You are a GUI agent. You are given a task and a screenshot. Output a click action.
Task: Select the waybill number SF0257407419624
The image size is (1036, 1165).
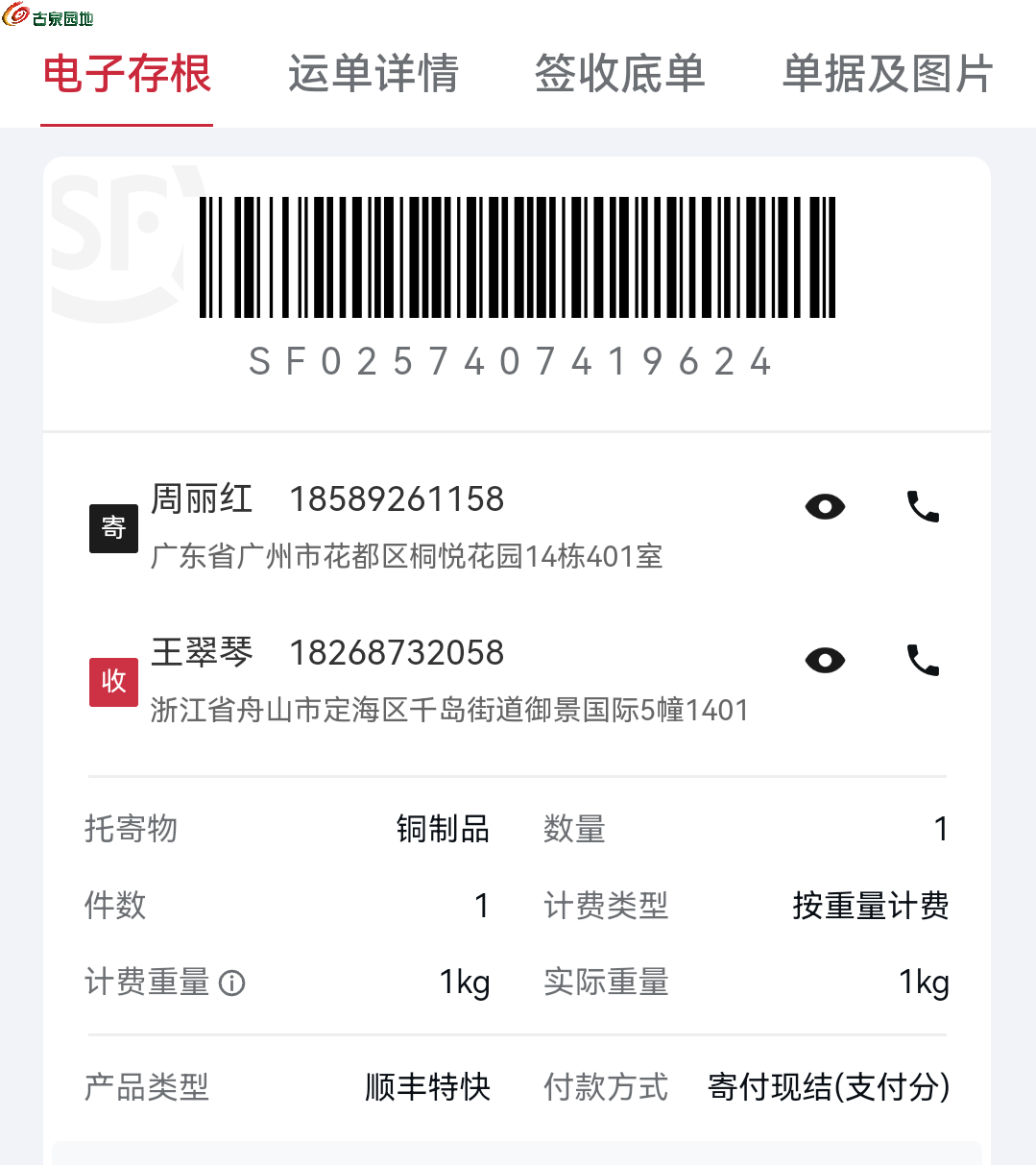point(511,362)
